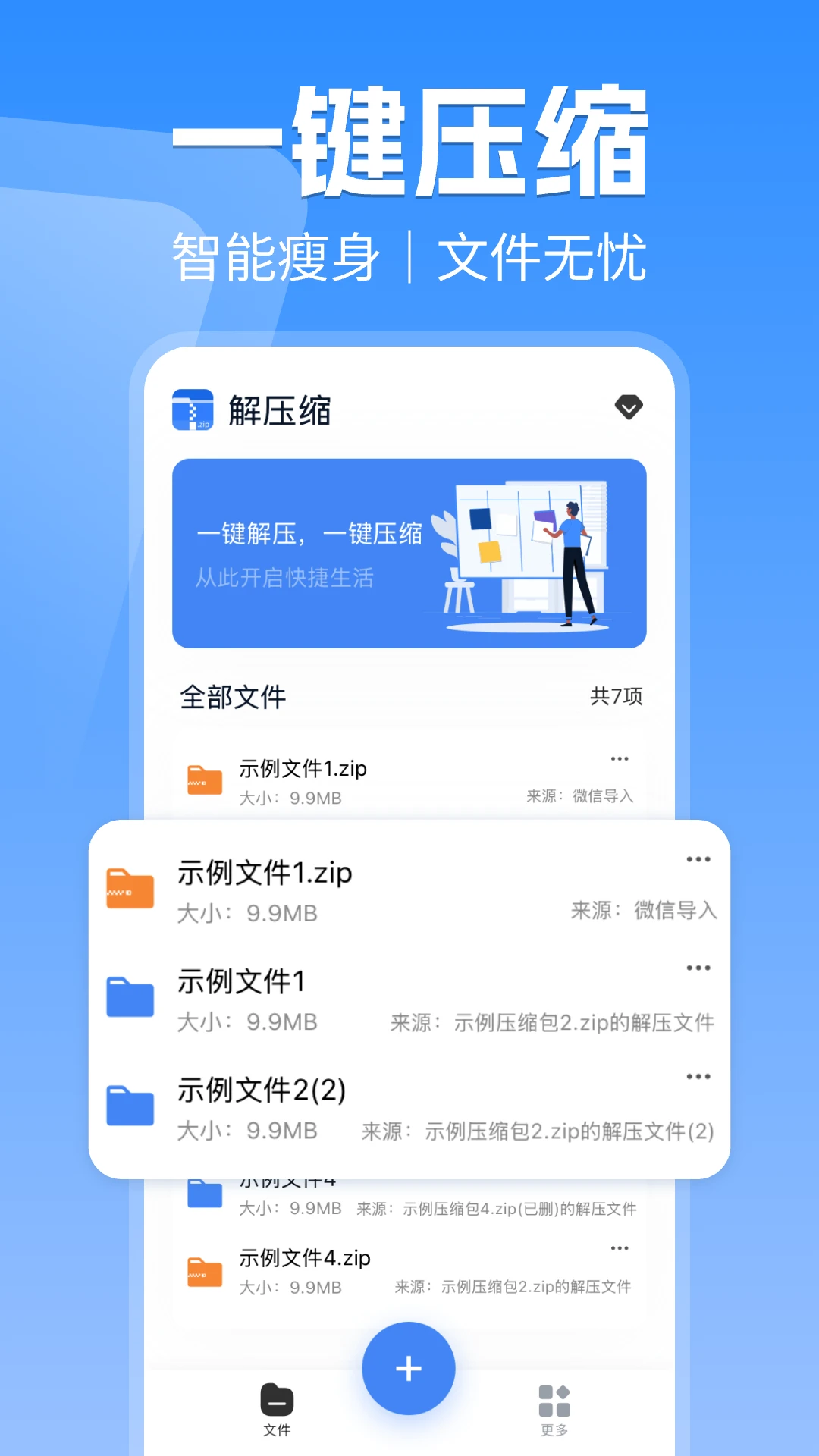Open the three-dot menu for 示例文件1.zip
Screen dimensions: 819x1456
point(698,859)
